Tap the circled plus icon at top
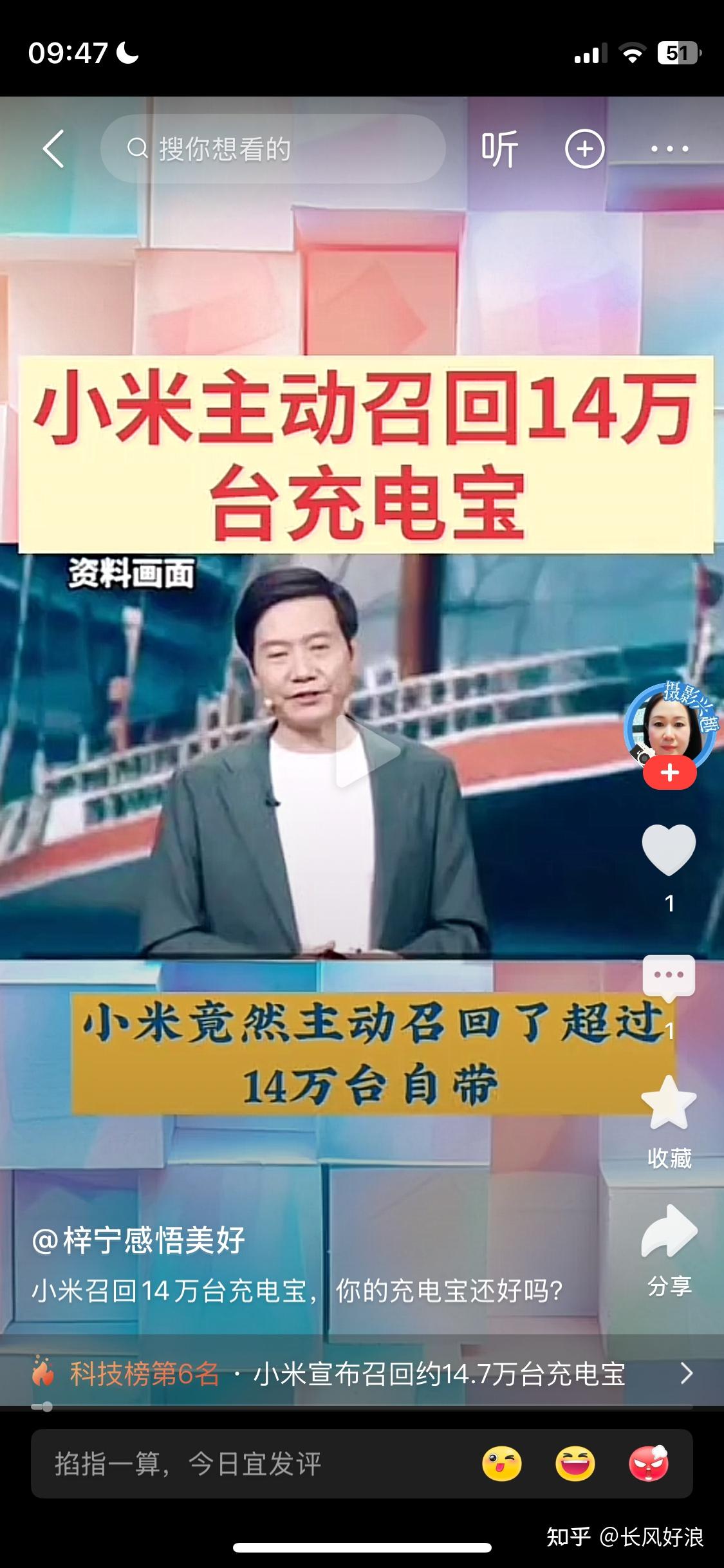This screenshot has width=724, height=1568. point(584,149)
